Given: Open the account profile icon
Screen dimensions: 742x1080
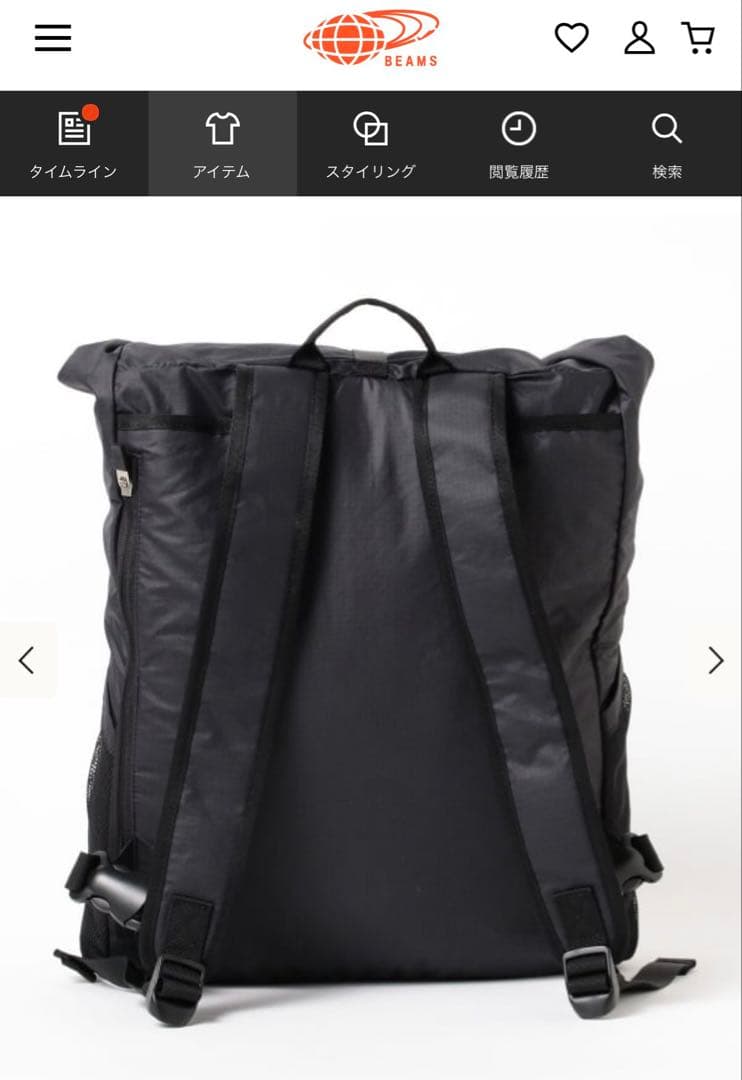Looking at the screenshot, I should point(639,38).
